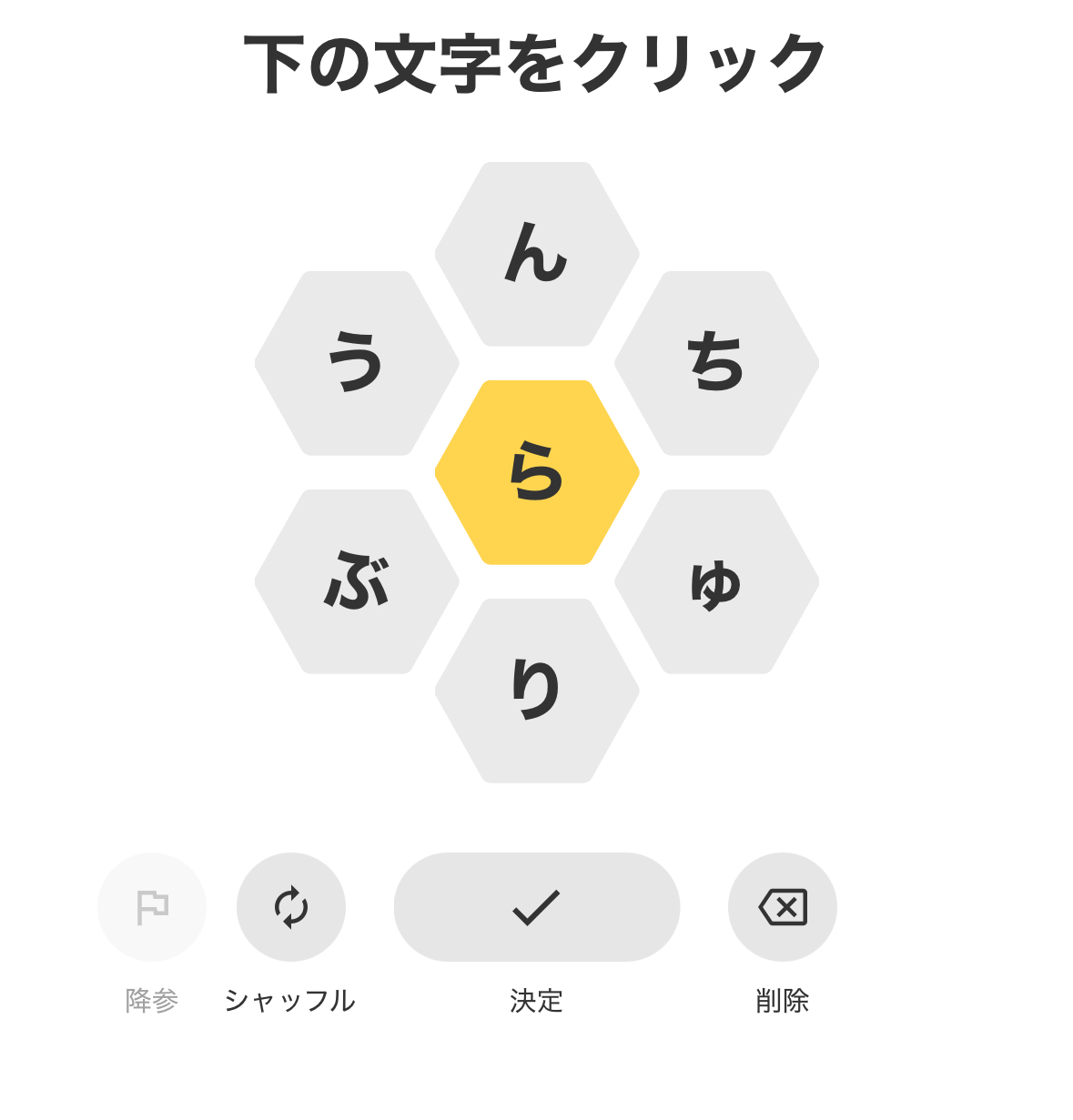Tap the り hexagon tile
Image resolution: width=1073 pixels, height=1120 pixels.
click(x=537, y=691)
